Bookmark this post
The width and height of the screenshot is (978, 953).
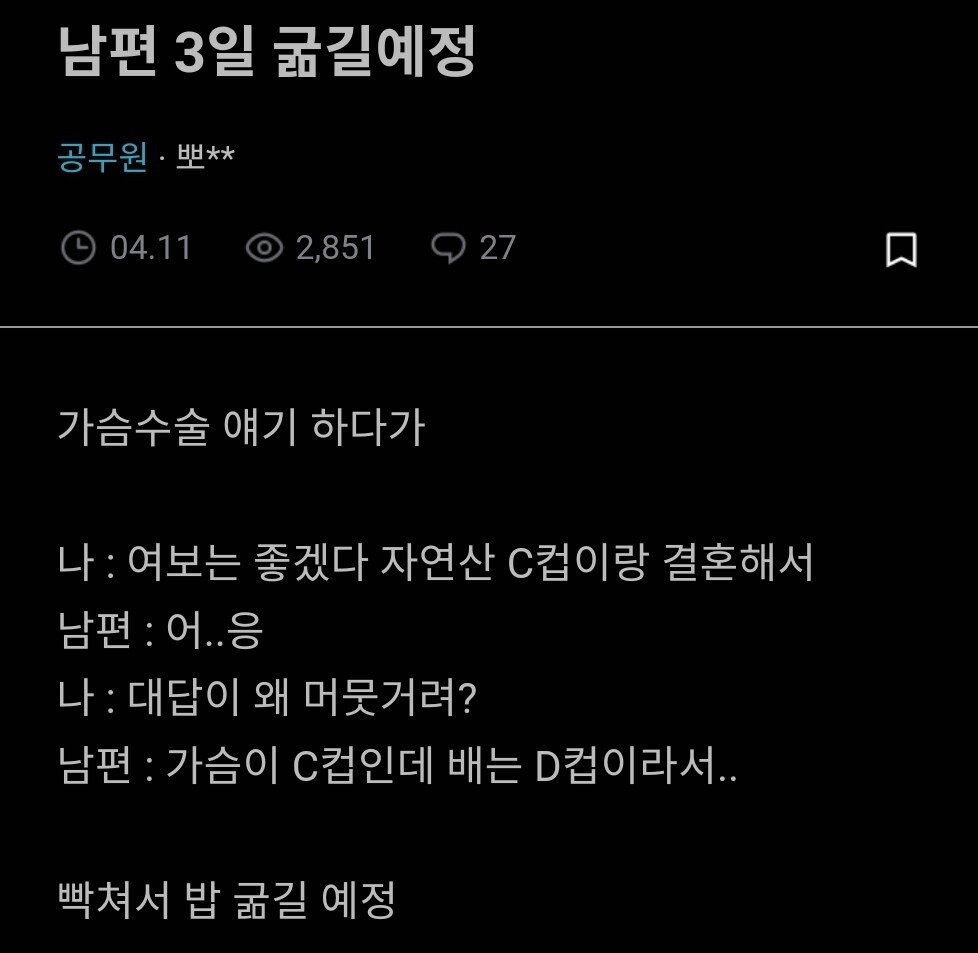(x=901, y=249)
